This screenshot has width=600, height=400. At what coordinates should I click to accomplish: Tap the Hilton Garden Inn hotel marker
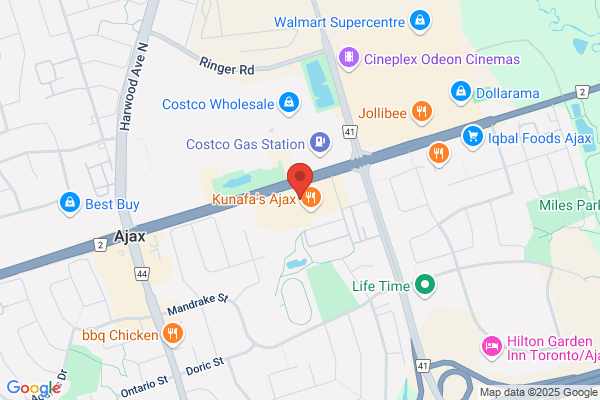(x=491, y=347)
